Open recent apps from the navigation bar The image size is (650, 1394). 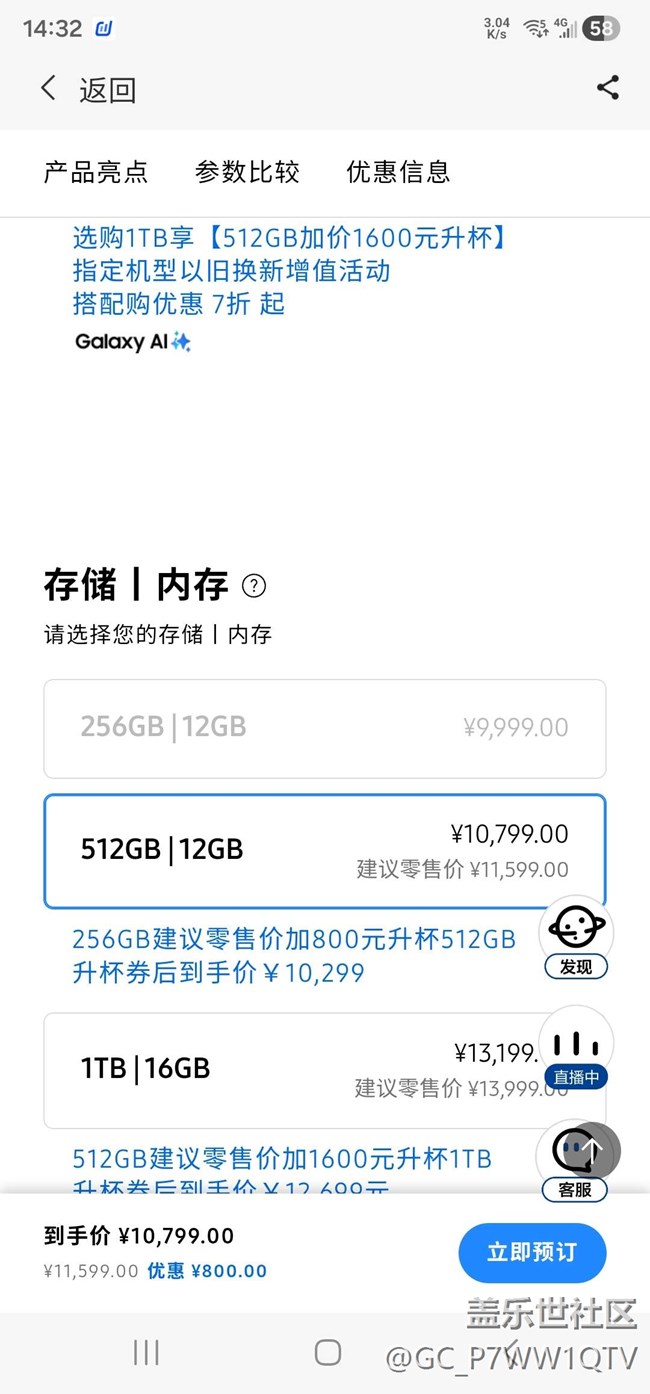pyautogui.click(x=146, y=1353)
